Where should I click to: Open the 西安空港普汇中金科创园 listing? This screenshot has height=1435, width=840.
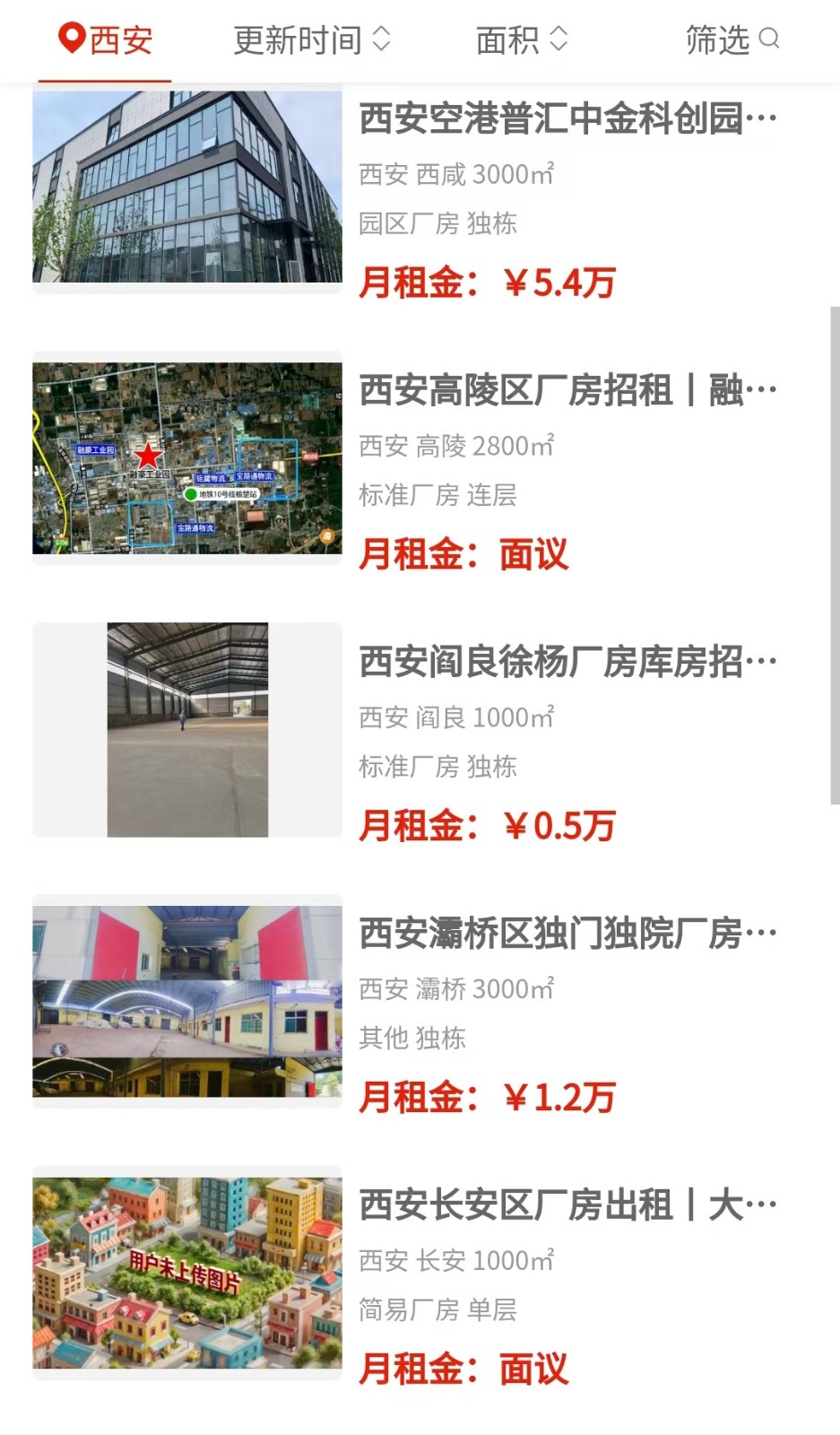point(567,118)
